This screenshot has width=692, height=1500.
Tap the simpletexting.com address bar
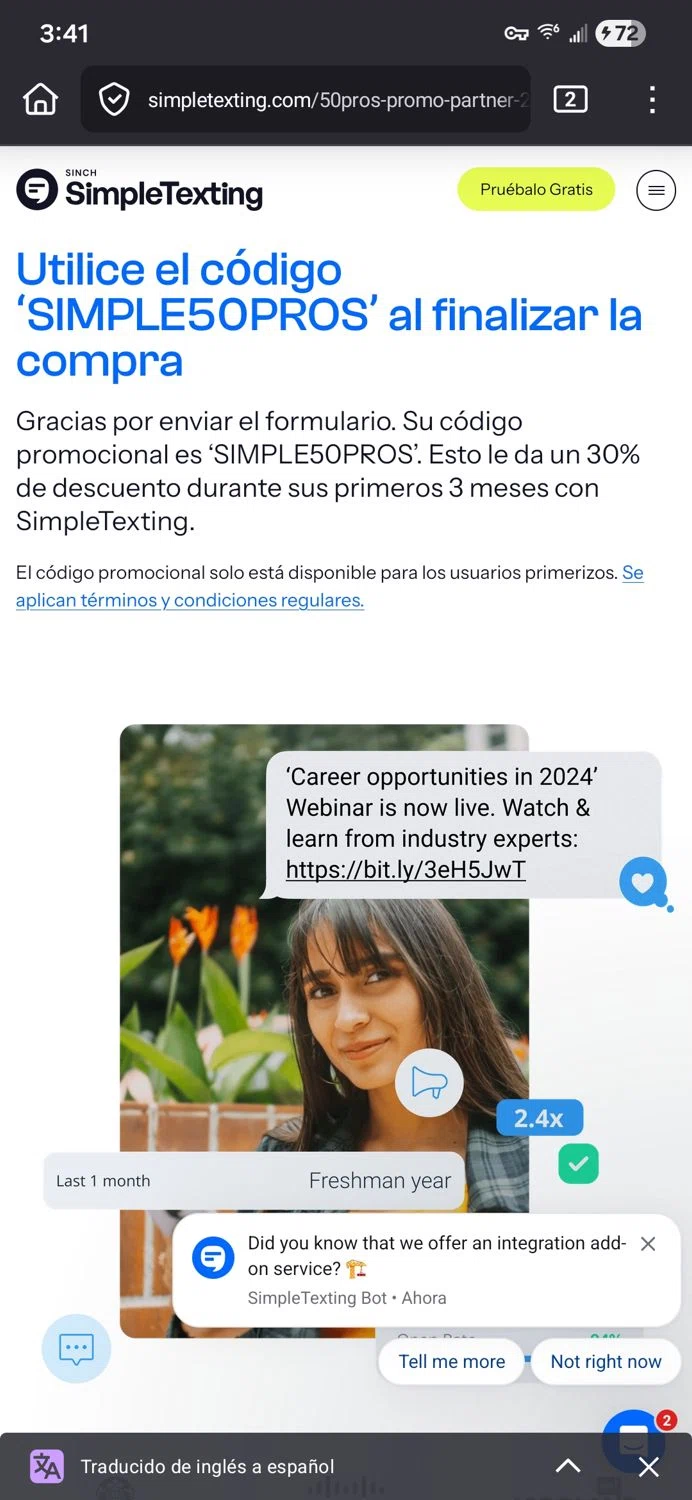tap(337, 100)
